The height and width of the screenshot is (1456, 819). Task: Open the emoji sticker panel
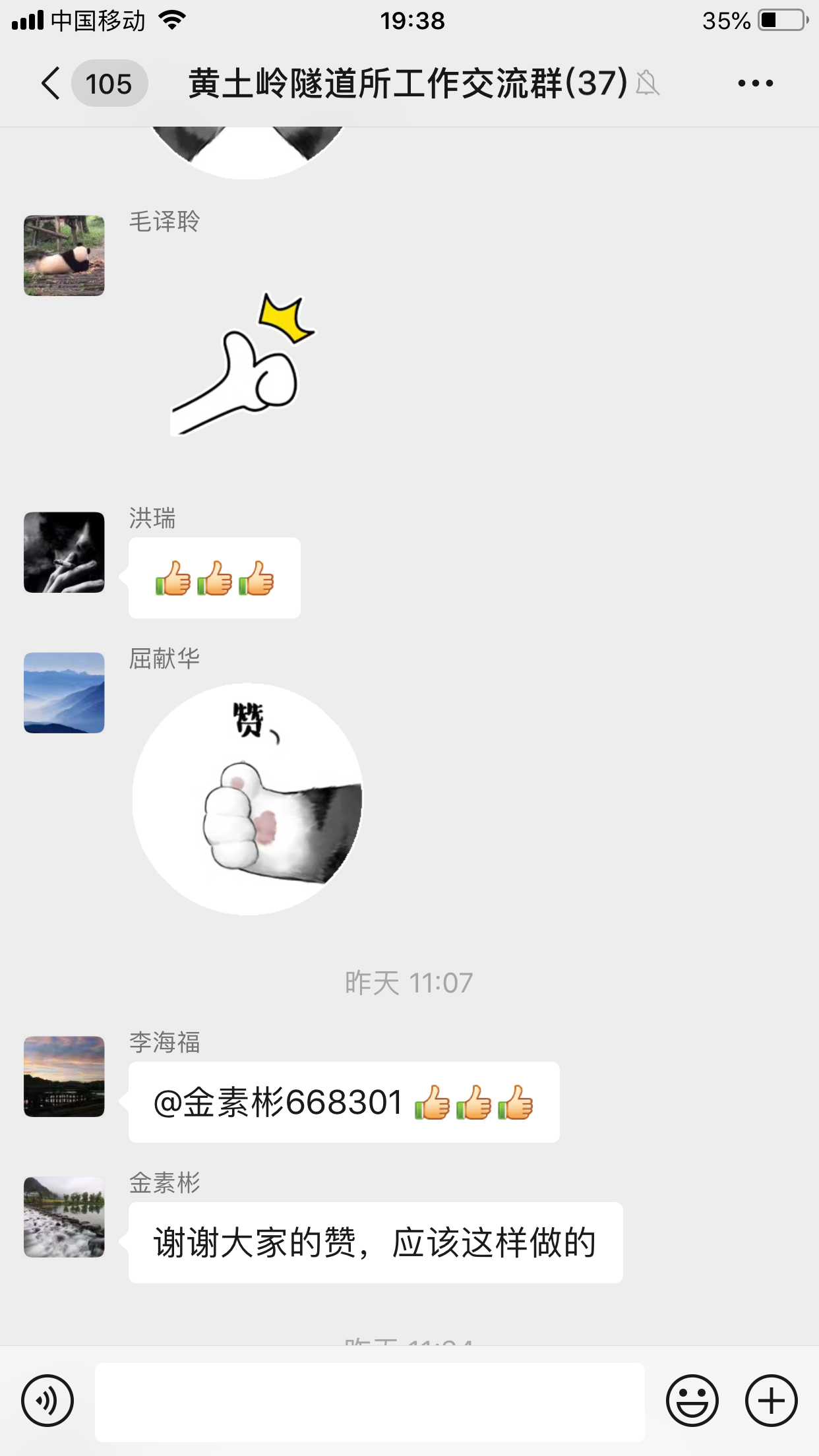(692, 1401)
